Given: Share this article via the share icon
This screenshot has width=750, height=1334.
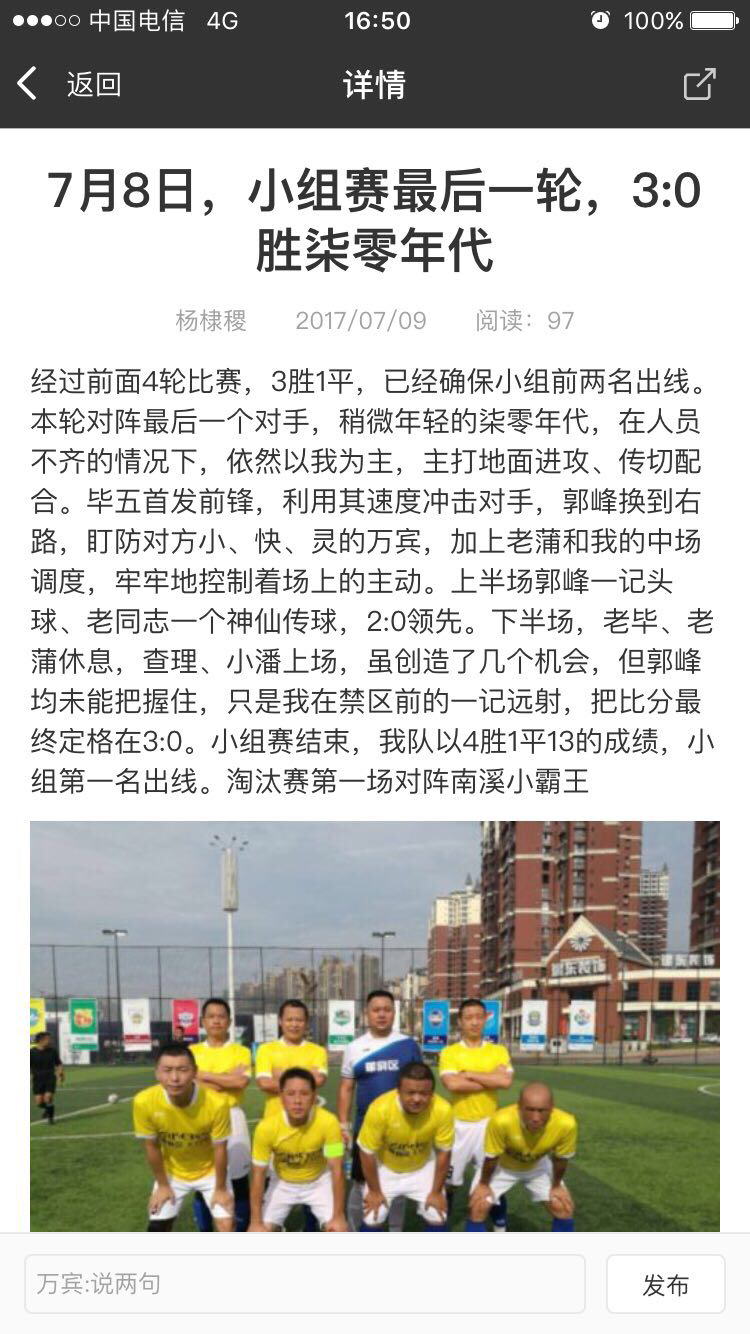Looking at the screenshot, I should point(699,84).
